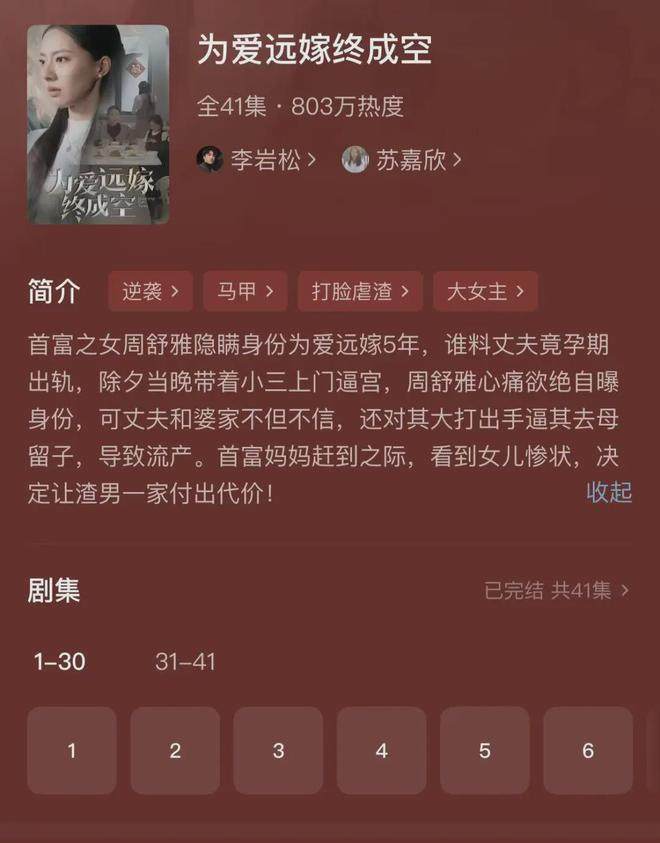Viewport: 660px width, 843px height.
Task: Play episode 5
Action: click(484, 750)
